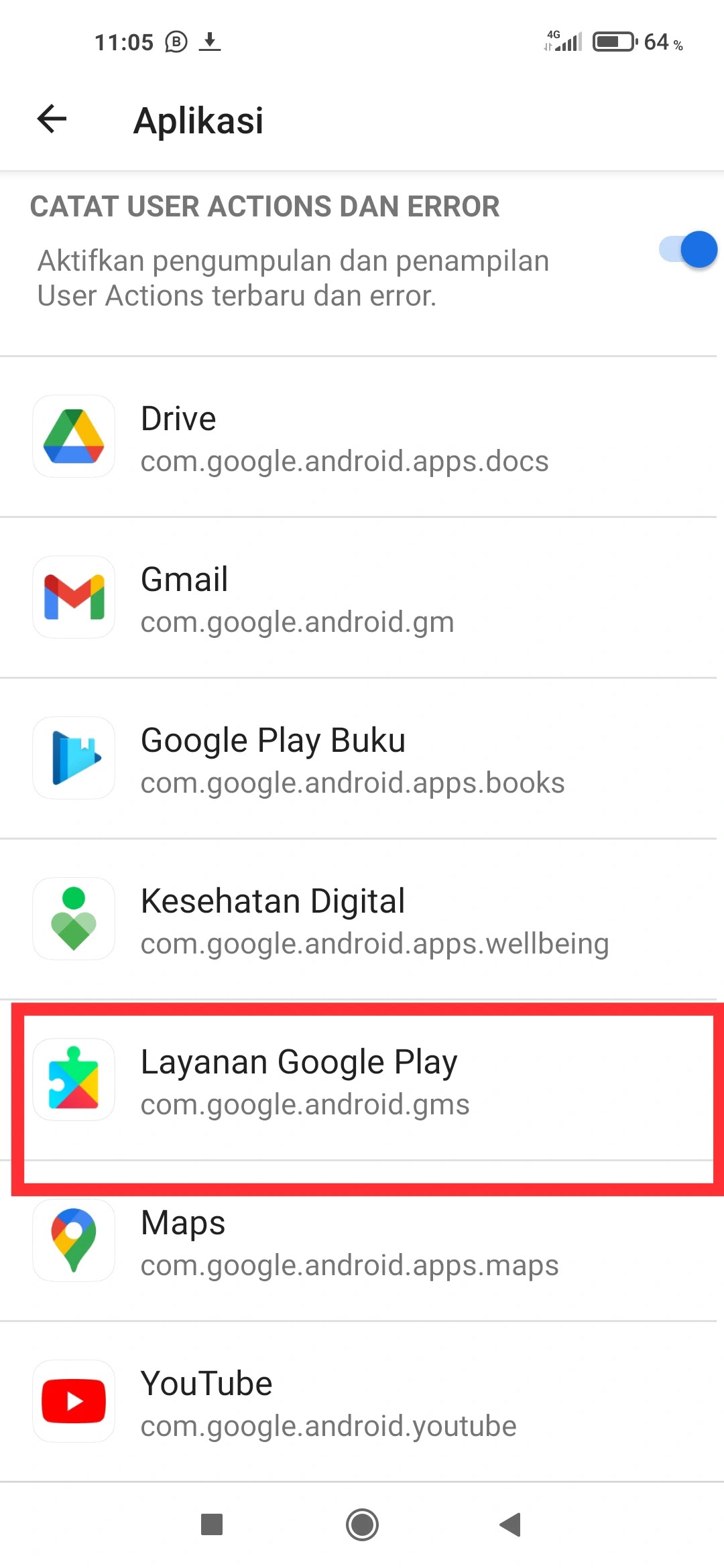
Task: Tap the system home button
Action: (362, 1525)
